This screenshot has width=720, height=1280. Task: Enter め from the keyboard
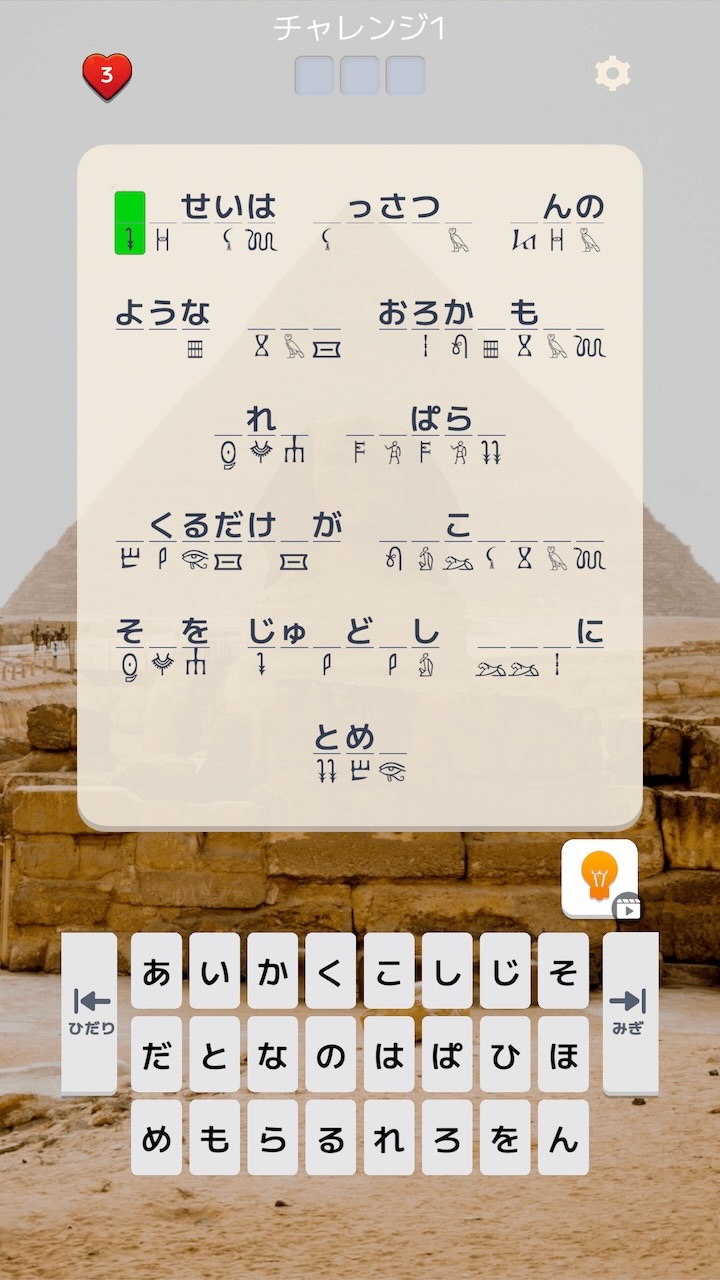pos(156,1138)
